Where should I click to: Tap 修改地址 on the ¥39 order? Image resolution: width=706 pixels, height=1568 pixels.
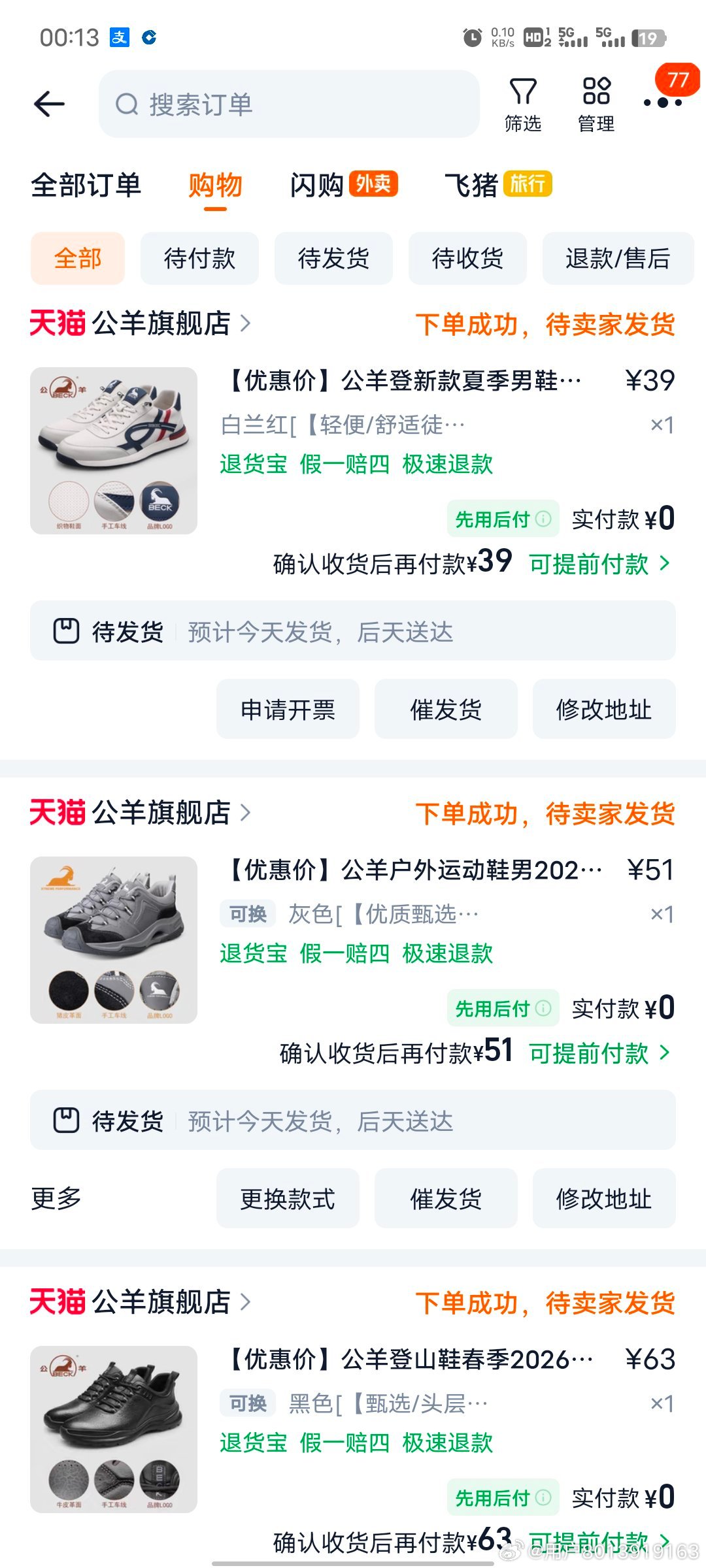point(604,709)
